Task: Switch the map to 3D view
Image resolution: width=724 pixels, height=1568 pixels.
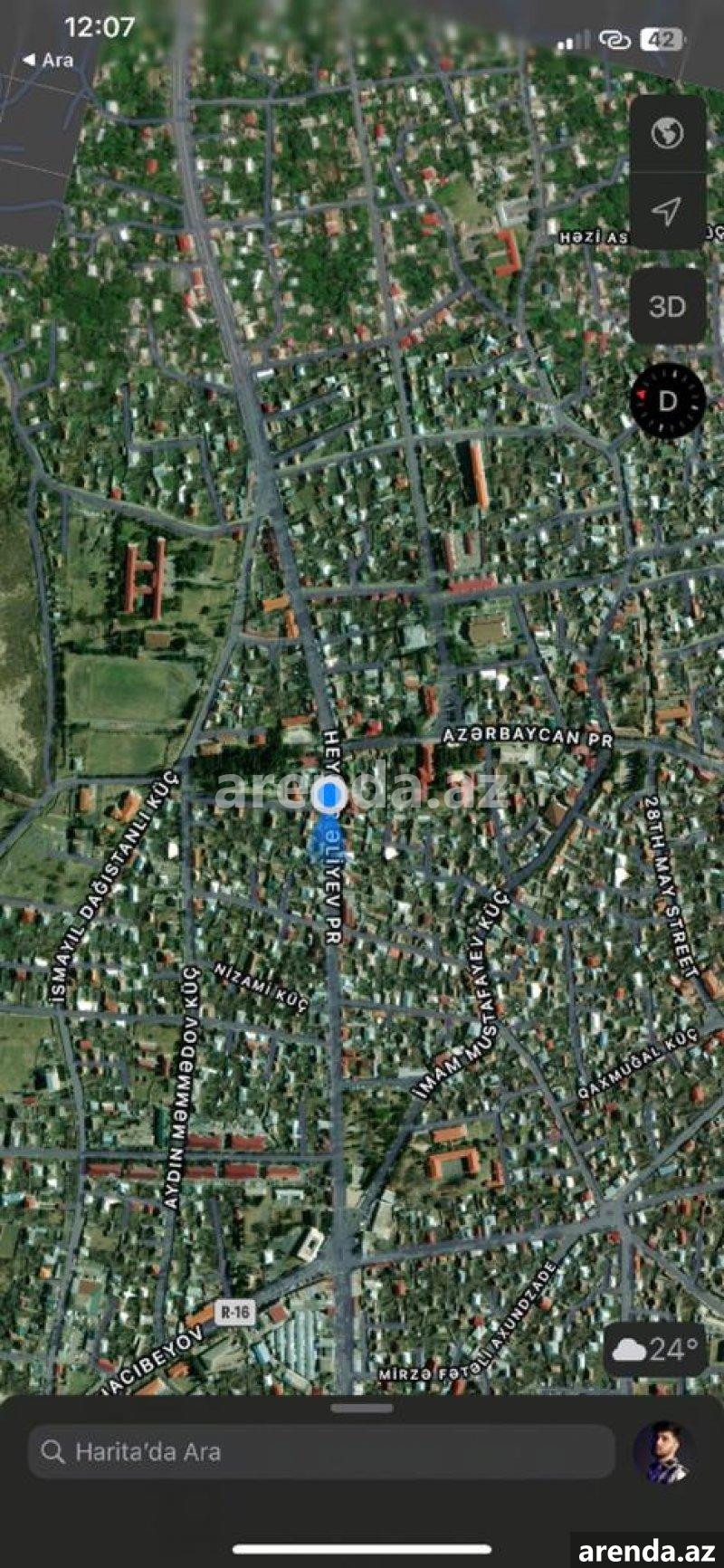Action: pos(667,307)
